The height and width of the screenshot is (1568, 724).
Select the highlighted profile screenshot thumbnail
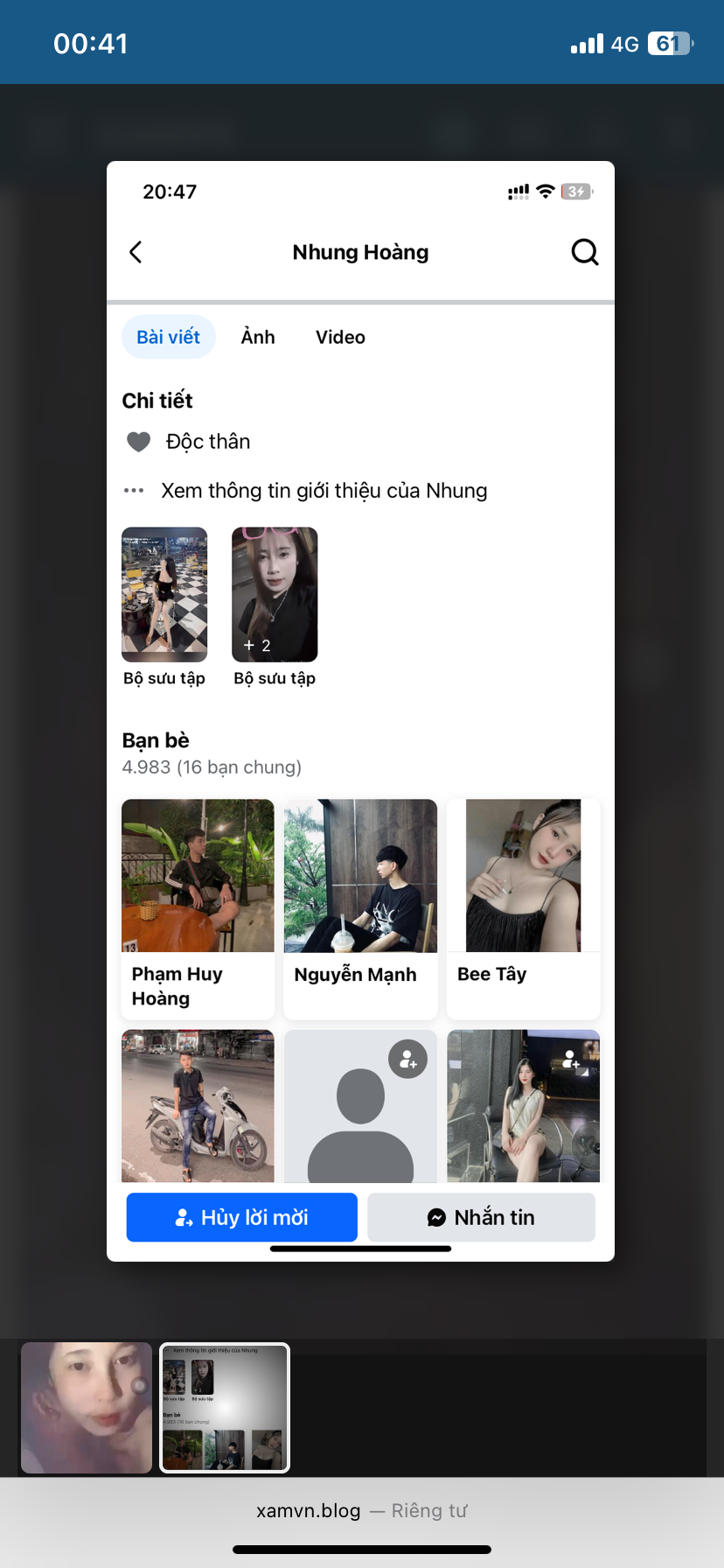[x=225, y=1407]
